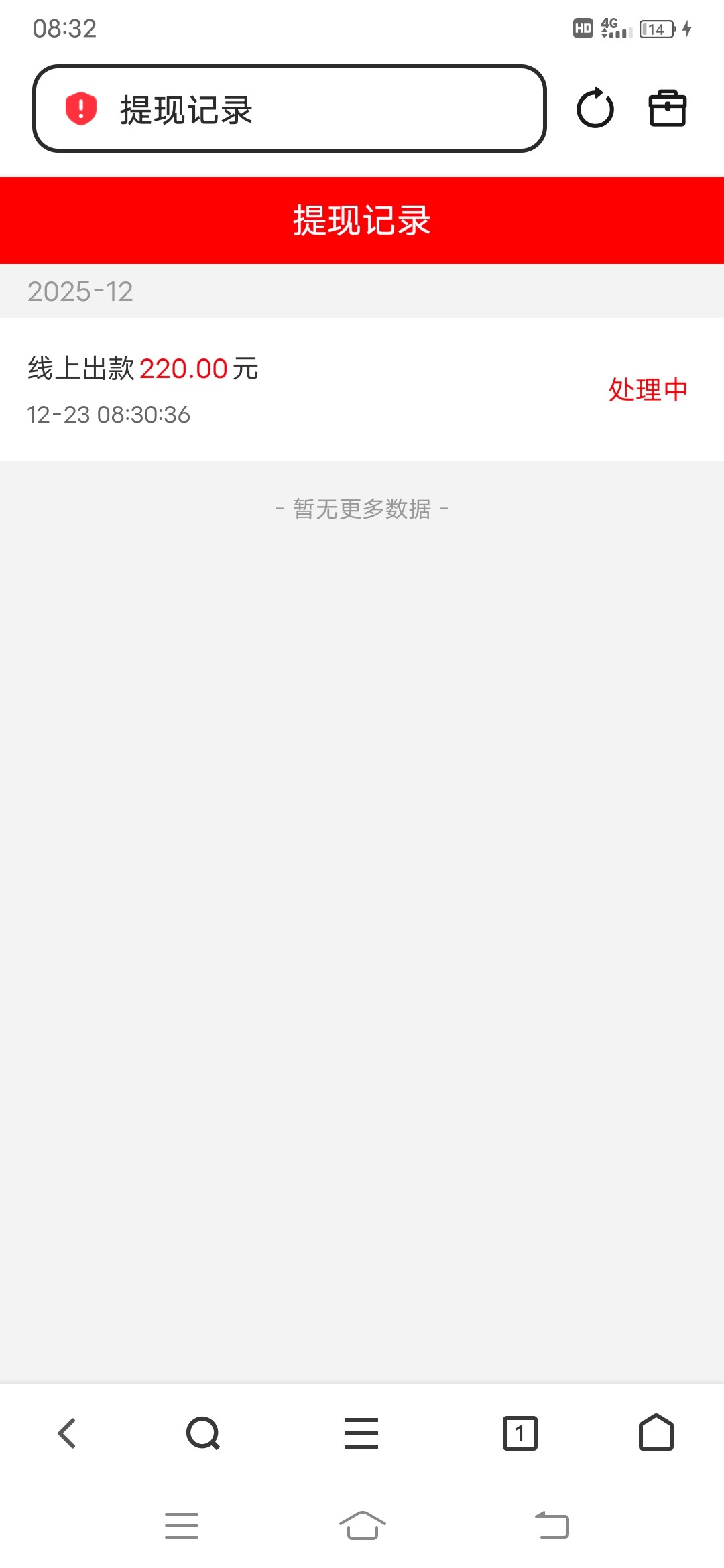
Task: Go to the browser home page
Action: 656,1433
